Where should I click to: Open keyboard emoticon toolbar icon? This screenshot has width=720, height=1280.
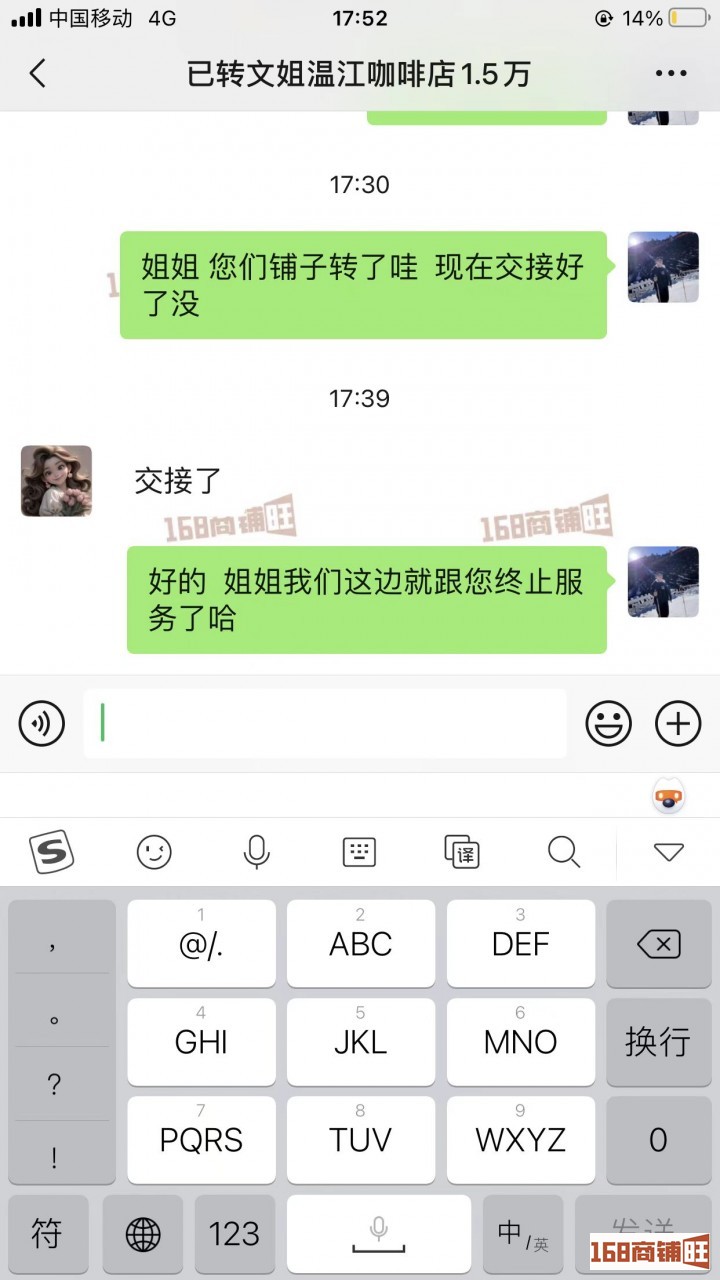click(154, 852)
